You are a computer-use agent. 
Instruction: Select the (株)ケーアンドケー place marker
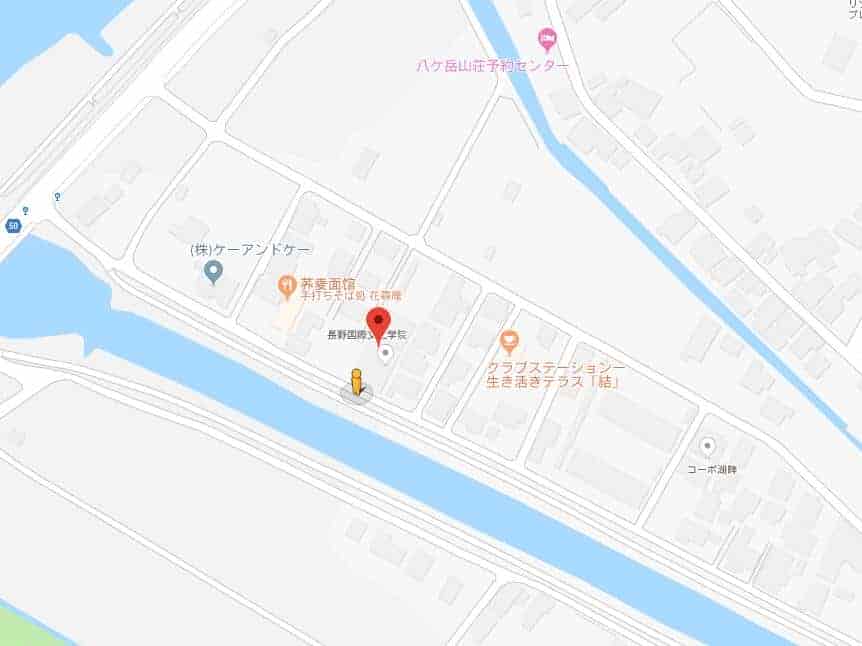(x=213, y=270)
